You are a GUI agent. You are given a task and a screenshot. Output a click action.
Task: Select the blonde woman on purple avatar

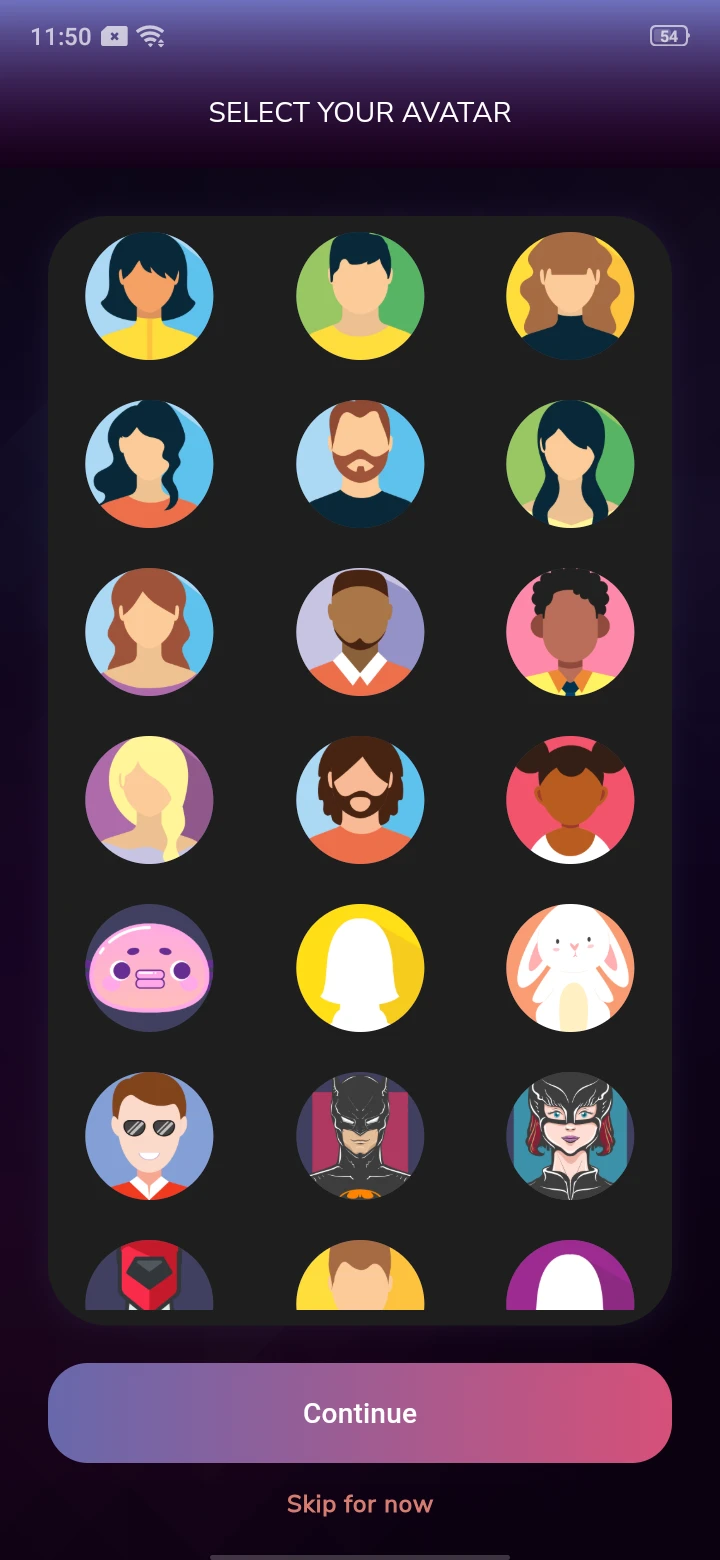coord(149,800)
